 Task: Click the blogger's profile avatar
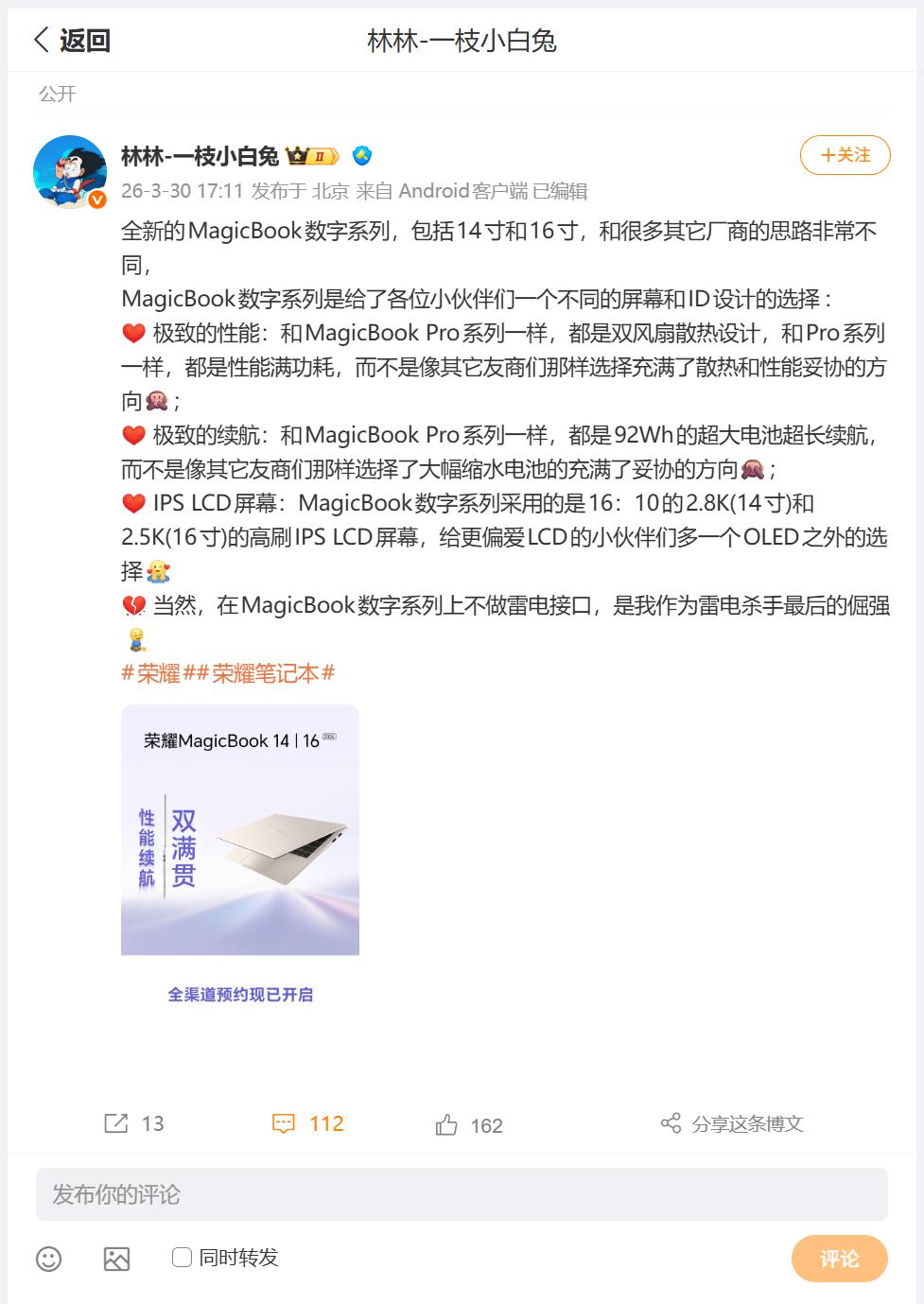[x=68, y=165]
